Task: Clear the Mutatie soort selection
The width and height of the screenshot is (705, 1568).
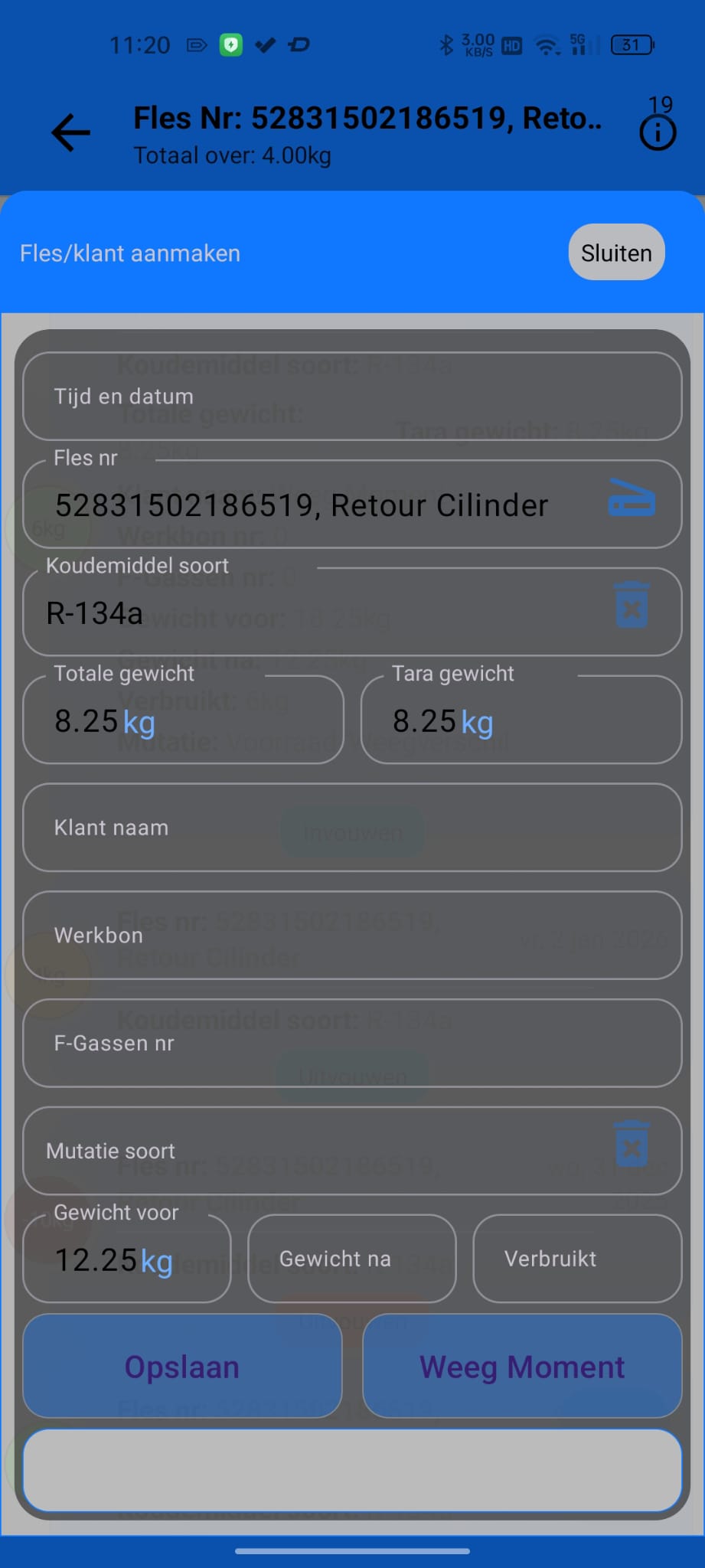Action: tap(632, 1145)
